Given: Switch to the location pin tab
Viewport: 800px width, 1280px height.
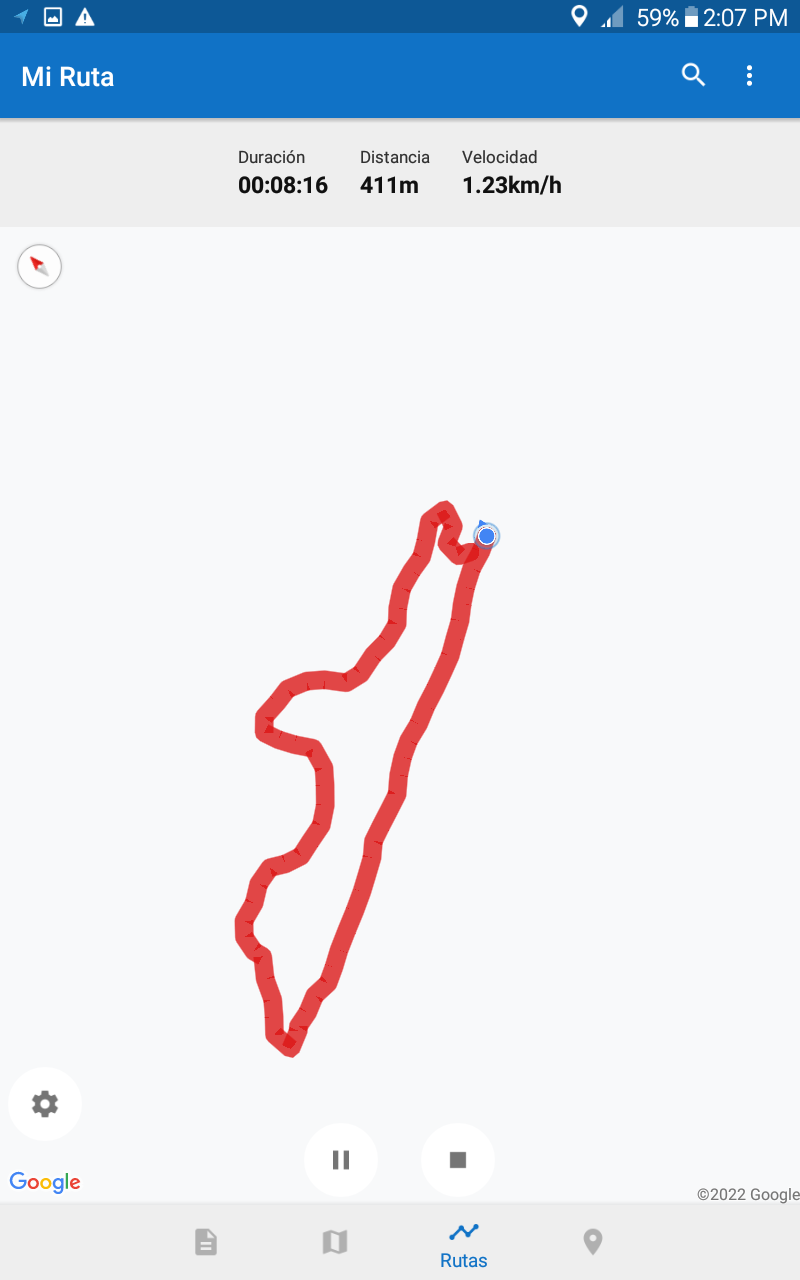Looking at the screenshot, I should [x=593, y=1242].
